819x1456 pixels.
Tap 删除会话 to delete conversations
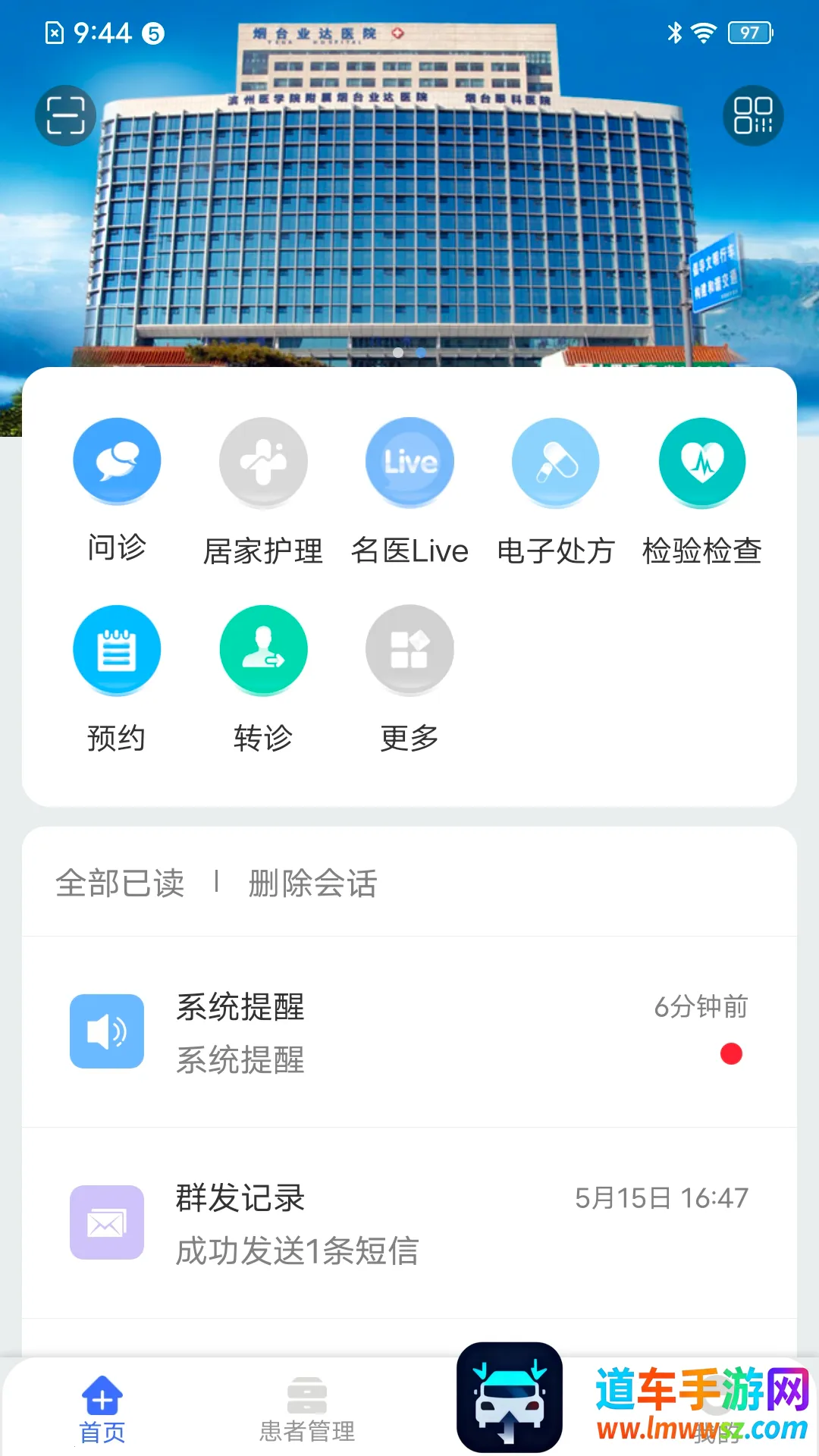(x=312, y=883)
